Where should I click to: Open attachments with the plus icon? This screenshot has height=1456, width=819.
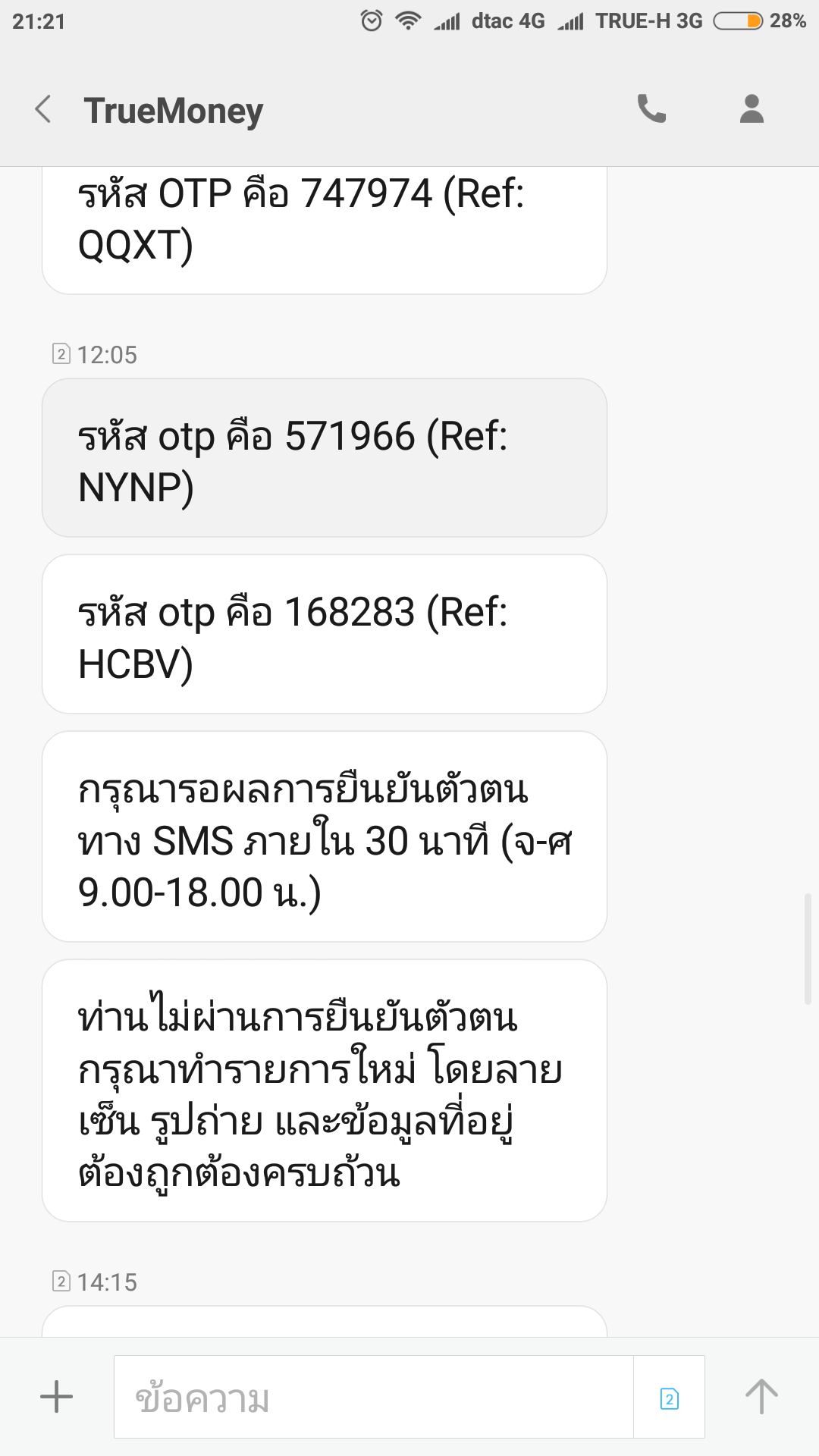click(56, 1397)
